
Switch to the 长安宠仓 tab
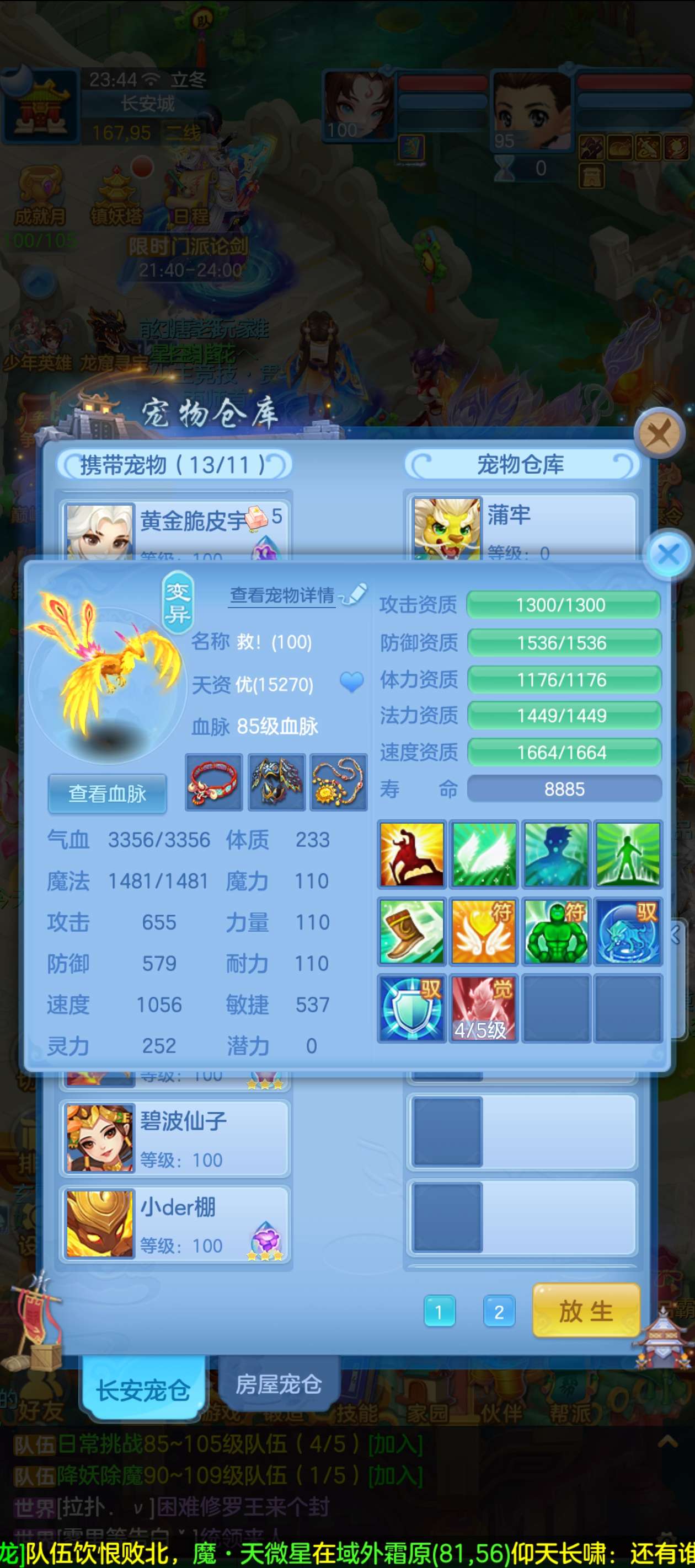pos(144,1390)
